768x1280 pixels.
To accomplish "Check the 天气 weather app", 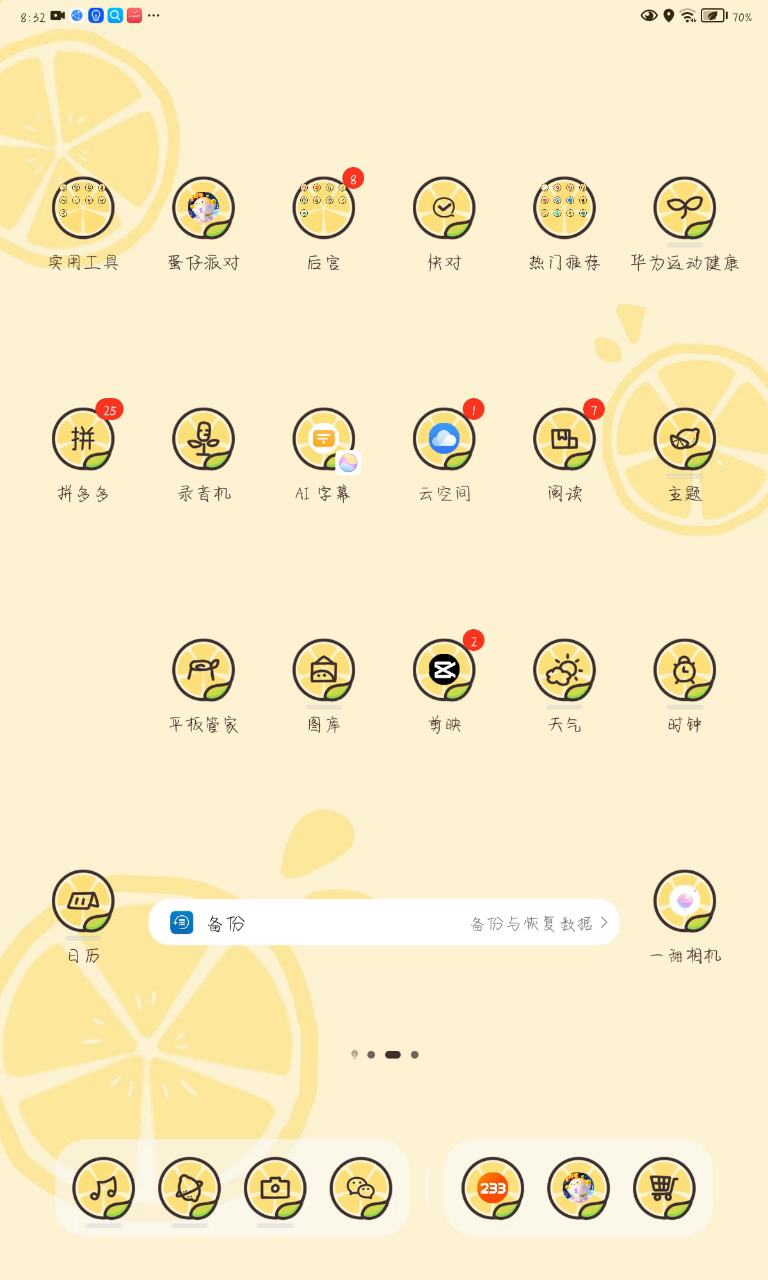I will pos(564,671).
